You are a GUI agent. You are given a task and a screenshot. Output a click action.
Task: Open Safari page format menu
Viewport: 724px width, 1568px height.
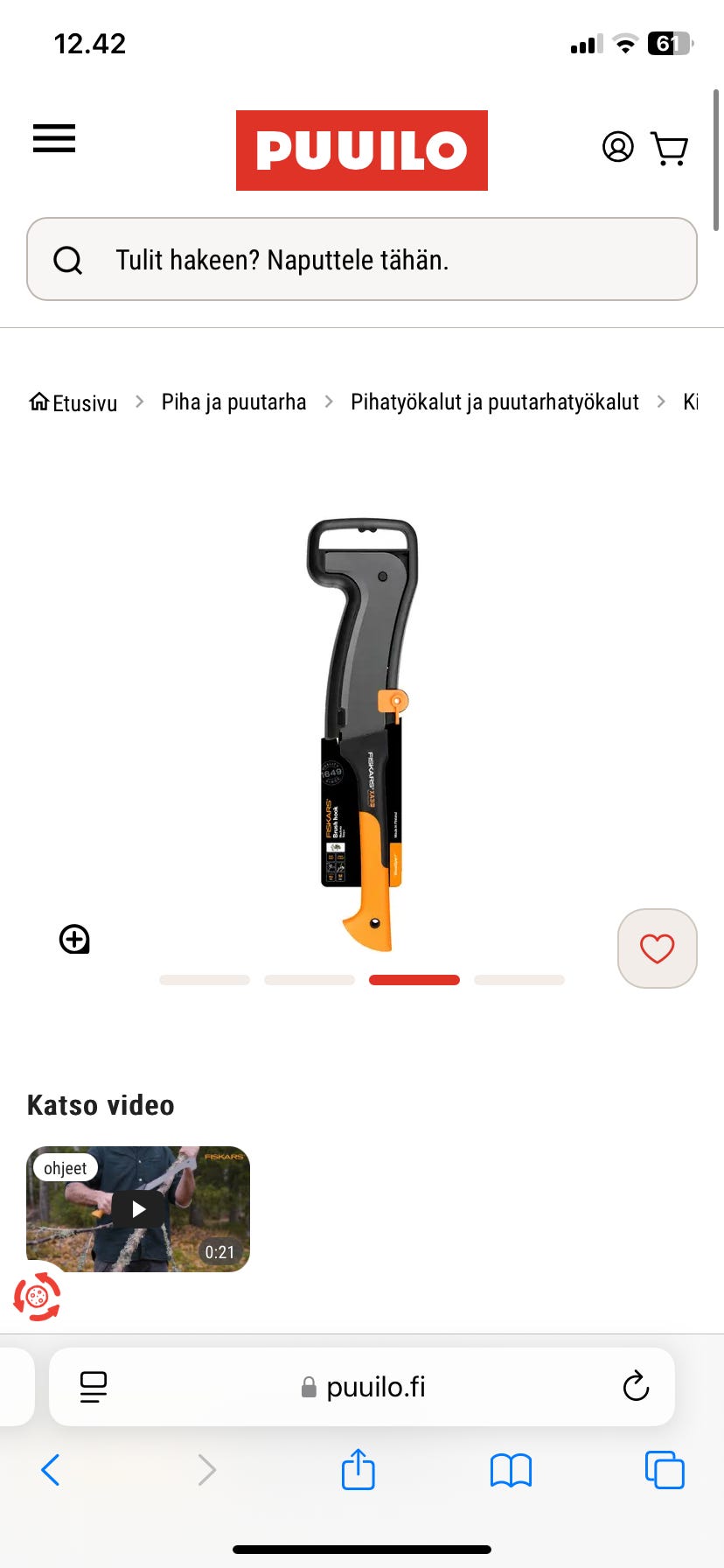click(94, 1387)
